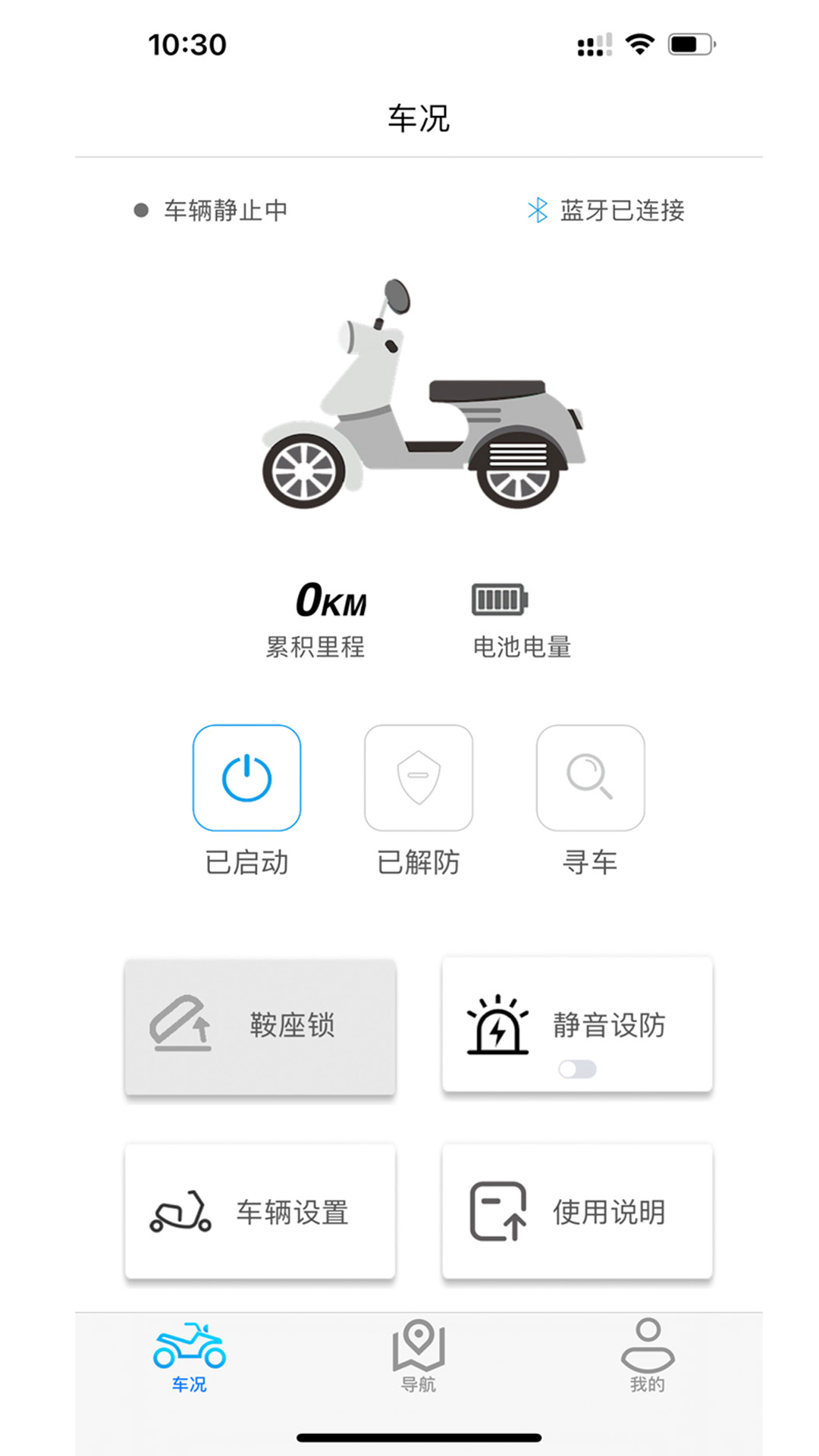This screenshot has width=819, height=1456.
Task: Click the battery icon under 电池电量
Action: pyautogui.click(x=500, y=599)
